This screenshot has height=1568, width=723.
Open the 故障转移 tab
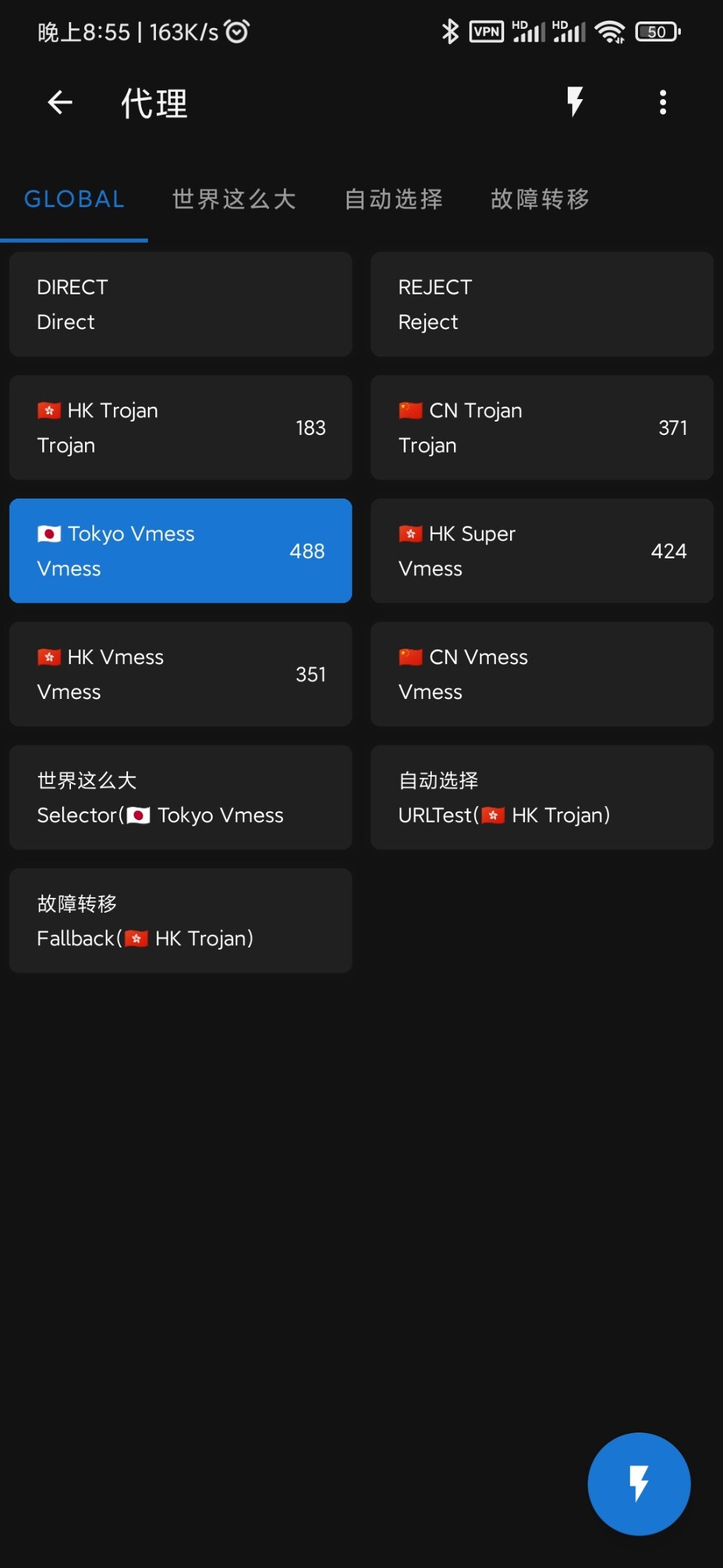540,199
